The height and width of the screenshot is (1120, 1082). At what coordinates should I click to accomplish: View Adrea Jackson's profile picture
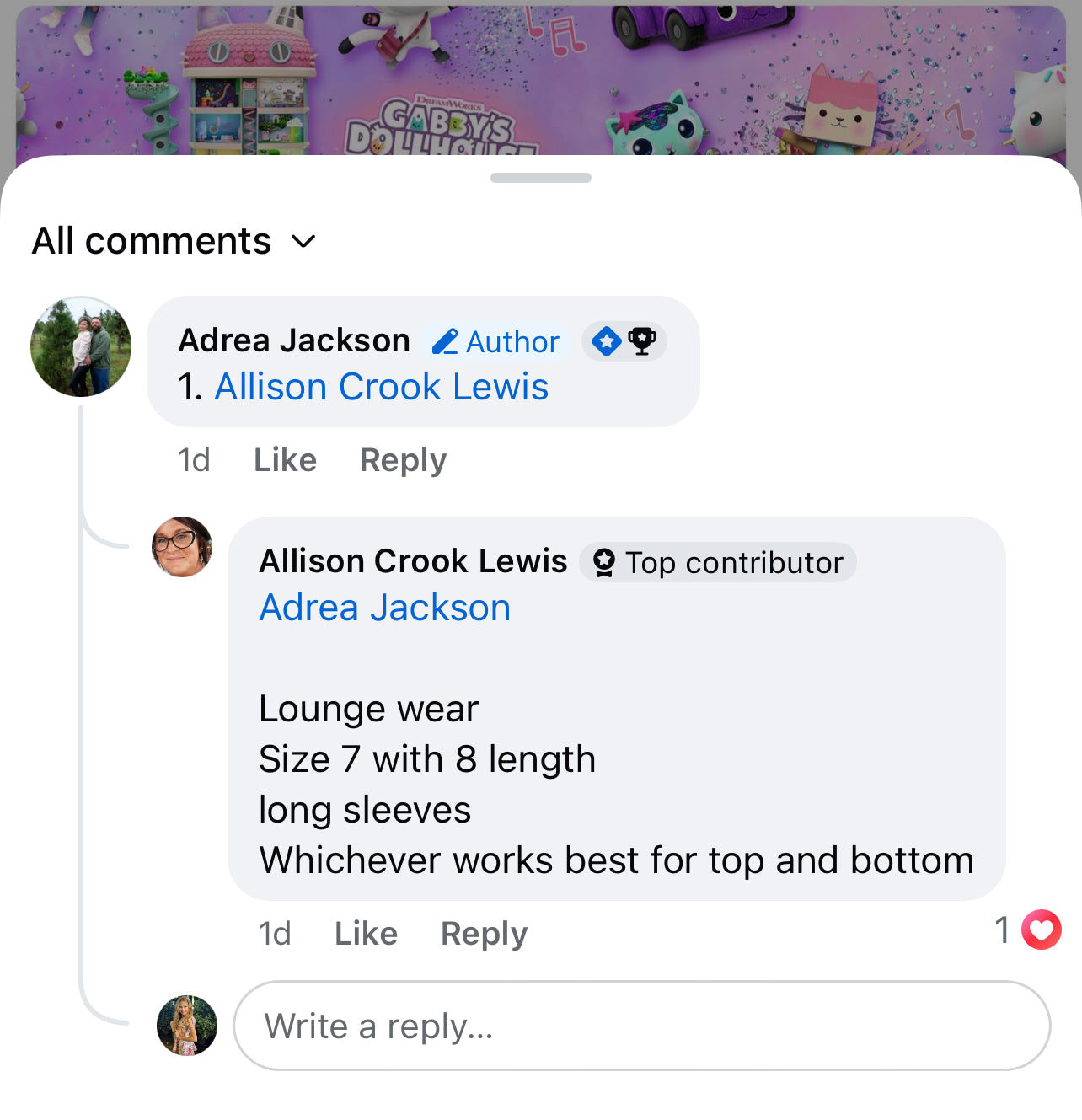tap(81, 346)
